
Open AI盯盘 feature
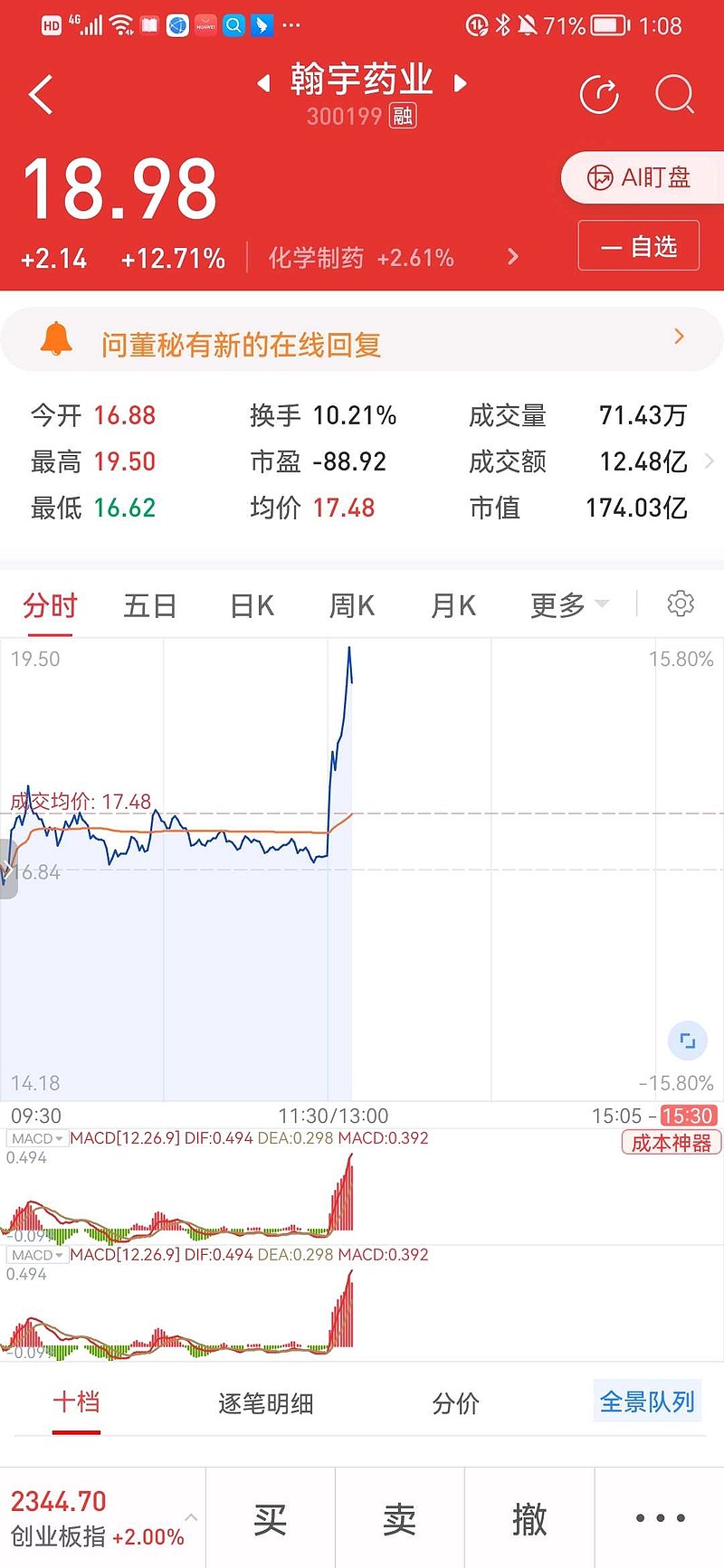tap(642, 177)
